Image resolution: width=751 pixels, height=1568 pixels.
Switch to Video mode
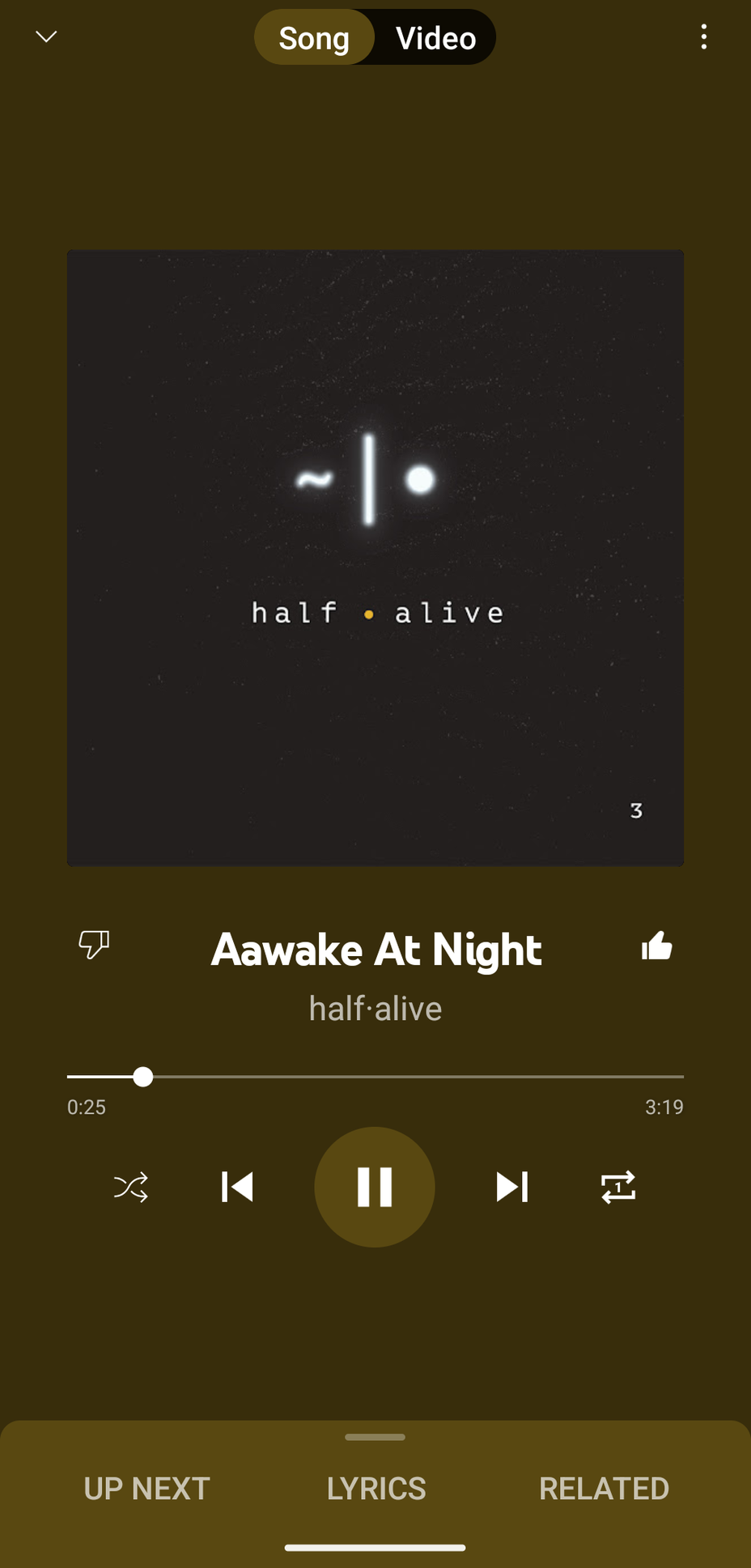click(435, 38)
